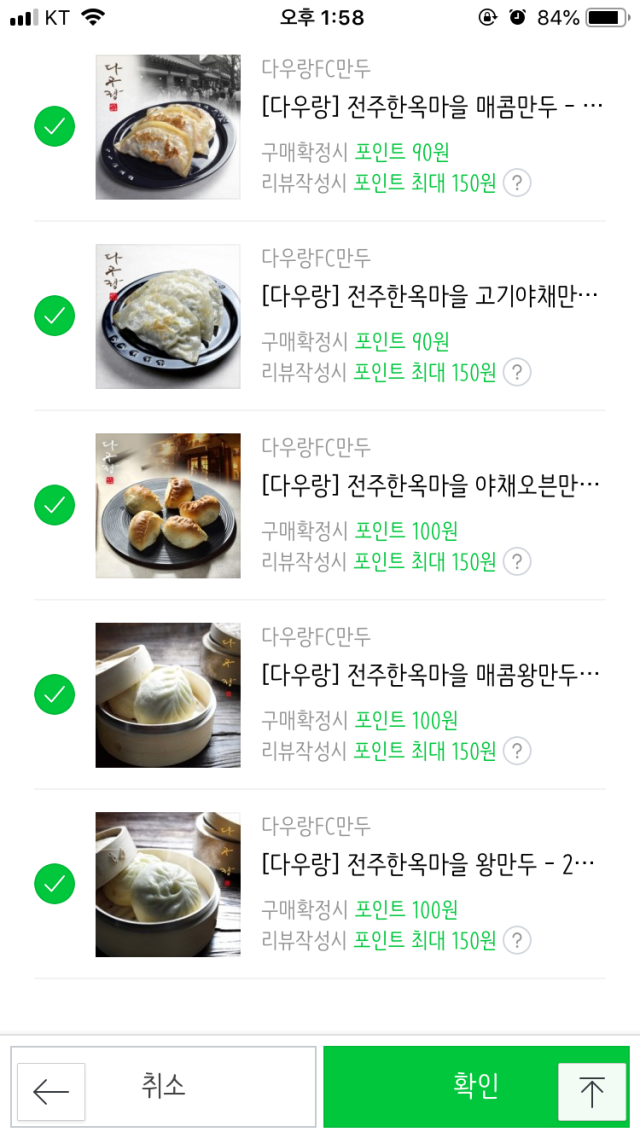
Task: Deselect the 야채오븐만 item checkbox
Action: click(x=55, y=505)
